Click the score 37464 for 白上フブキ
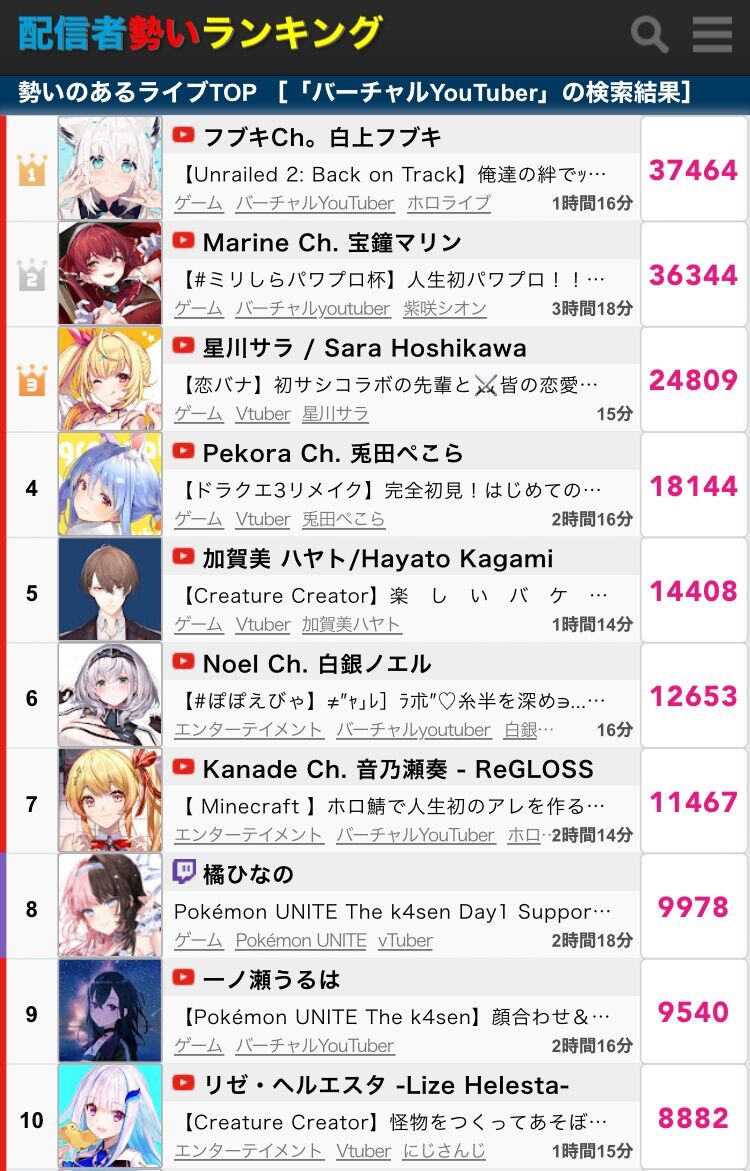Image resolution: width=750 pixels, height=1171 pixels. point(691,172)
